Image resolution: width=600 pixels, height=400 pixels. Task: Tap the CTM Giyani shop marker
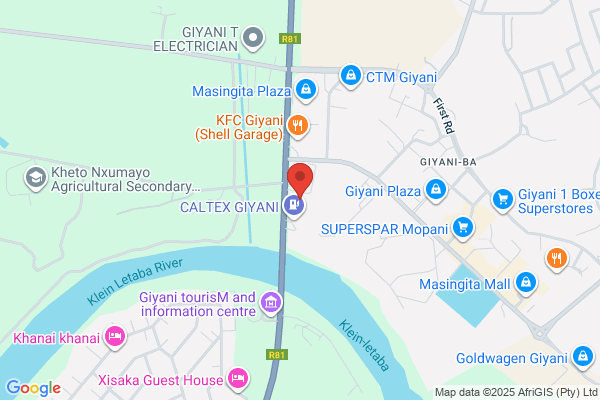(351, 75)
